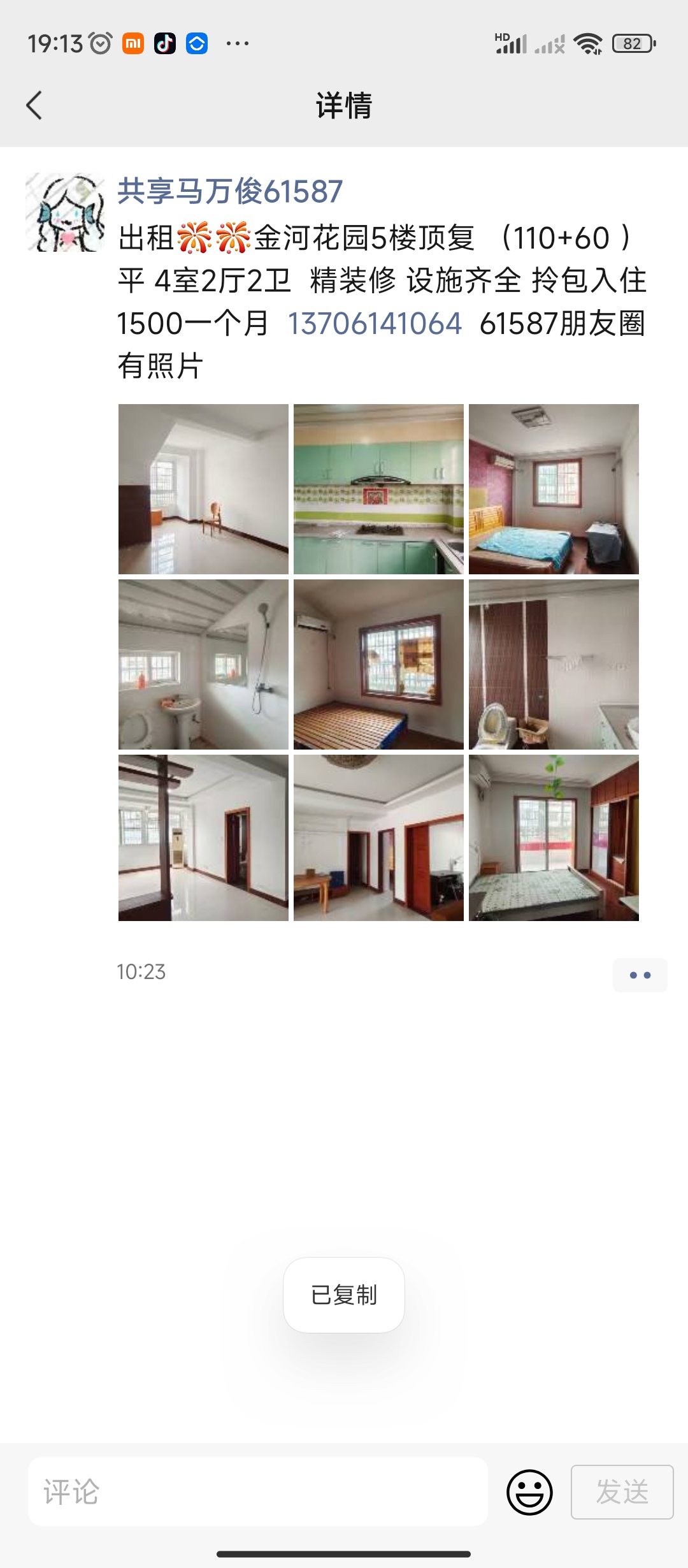This screenshot has width=688, height=1568.
Task: Tap phone number 13706141064 link
Action: 375,324
